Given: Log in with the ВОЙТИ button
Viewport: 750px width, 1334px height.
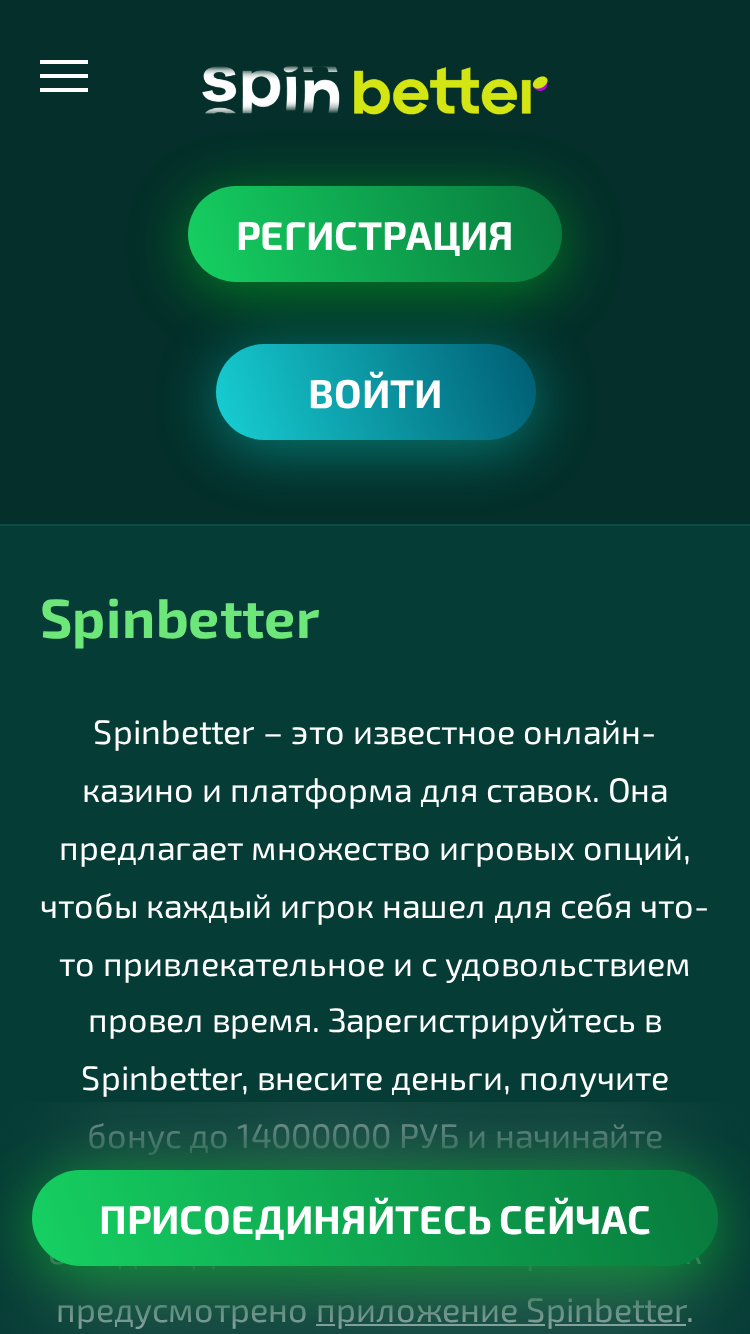Looking at the screenshot, I should pos(376,393).
